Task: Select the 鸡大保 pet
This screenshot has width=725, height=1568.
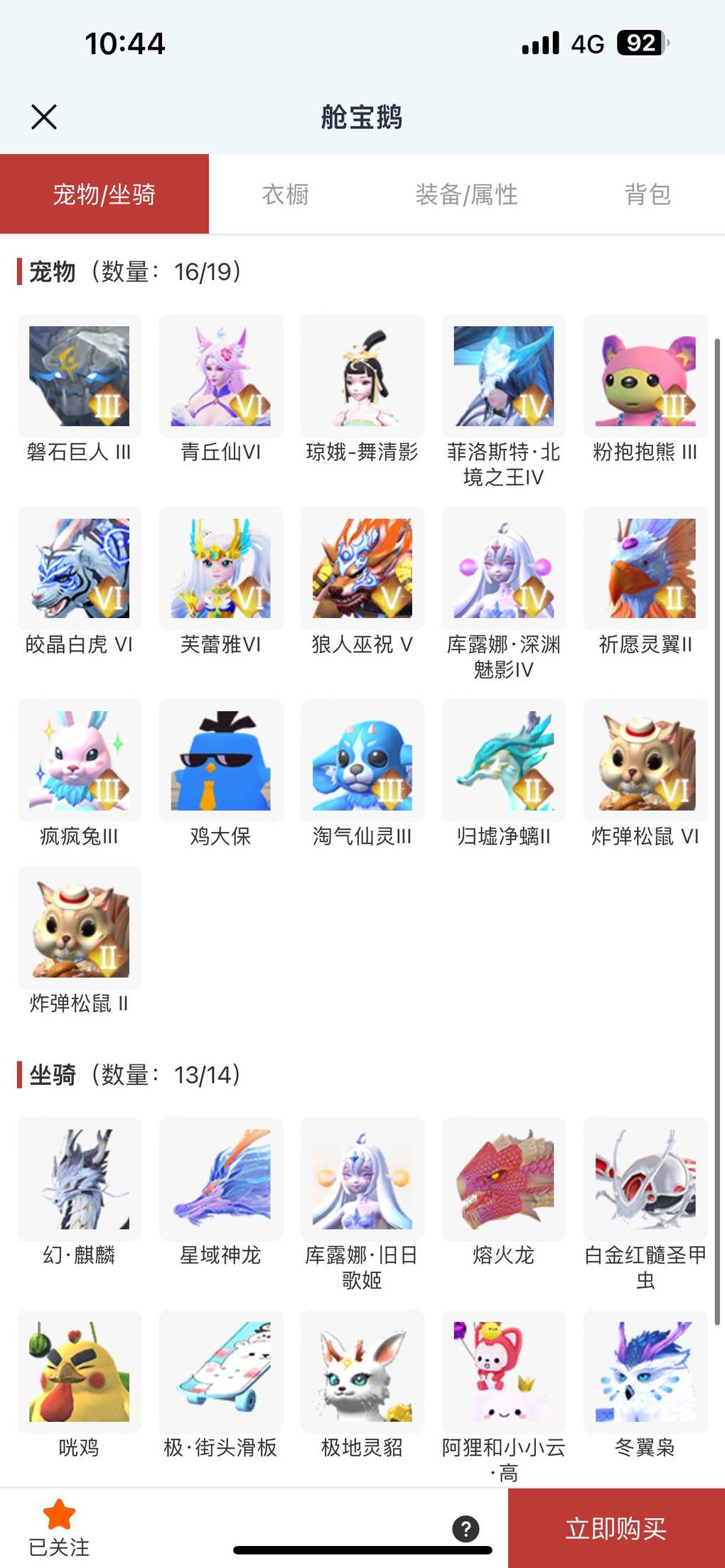Action: click(221, 761)
